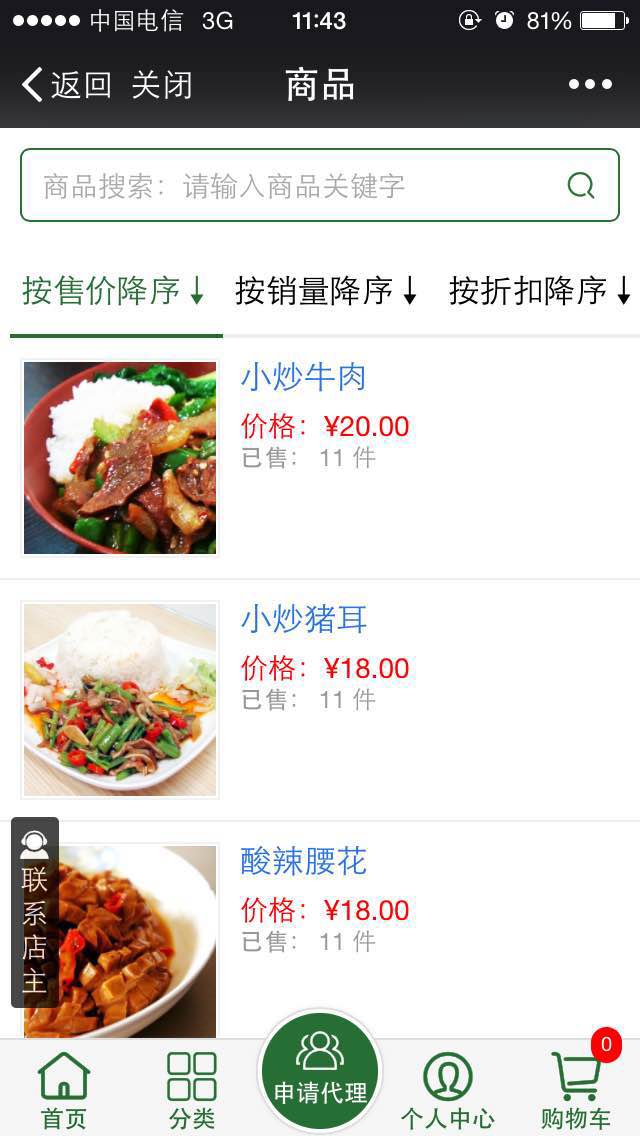Sort by 按售价降序
This screenshot has width=640, height=1136.
tap(114, 291)
